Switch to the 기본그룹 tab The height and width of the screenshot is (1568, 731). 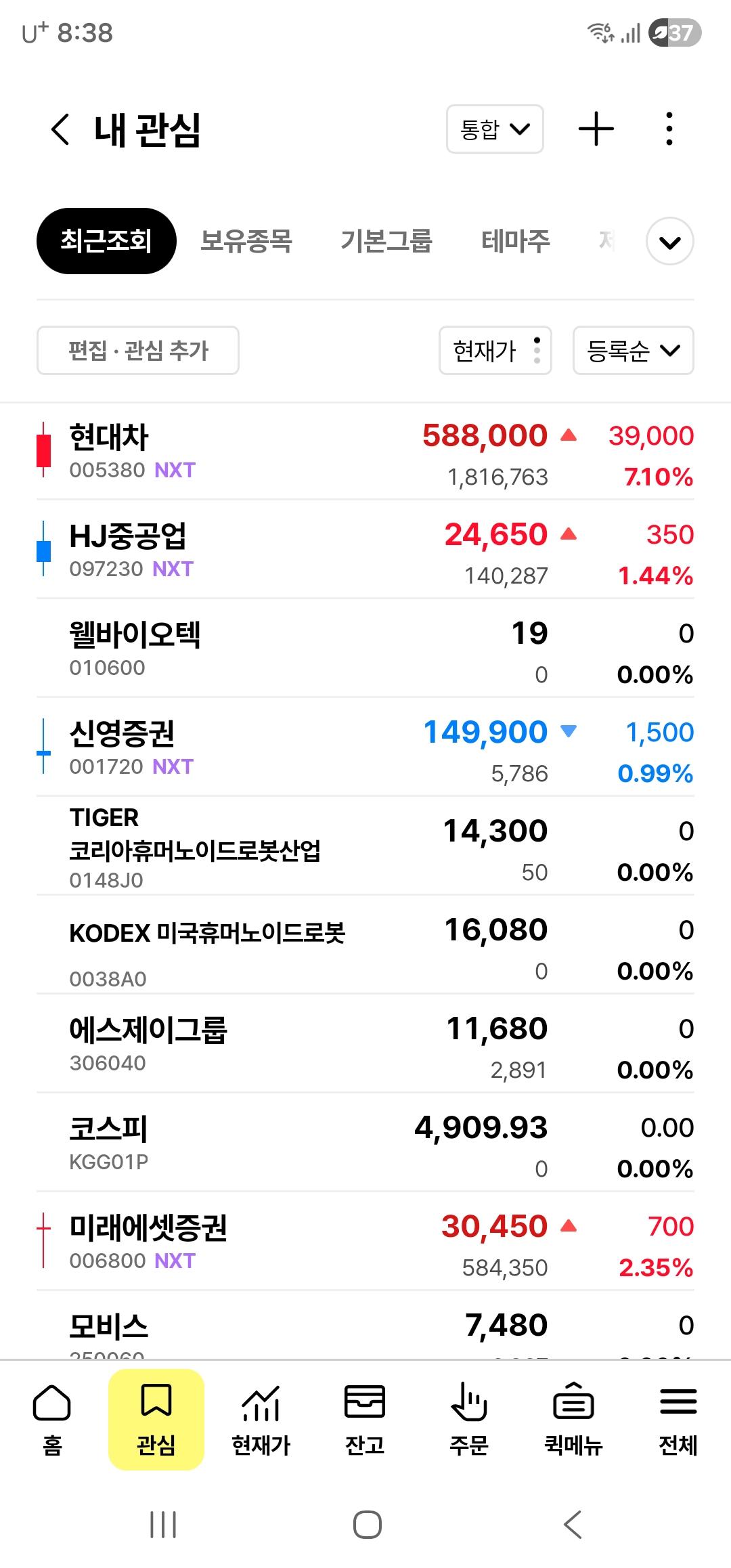[x=386, y=241]
